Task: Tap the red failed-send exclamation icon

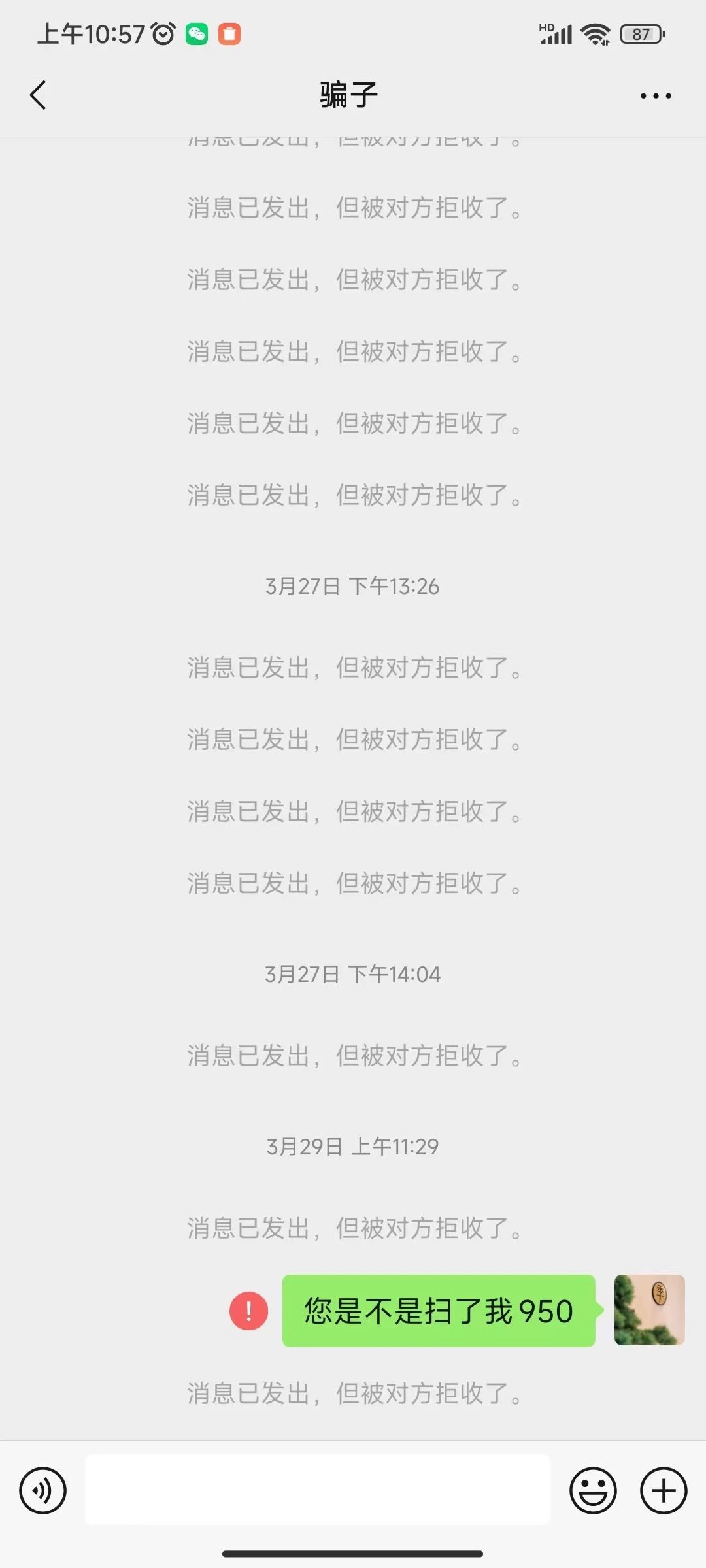Action: coord(248,1311)
